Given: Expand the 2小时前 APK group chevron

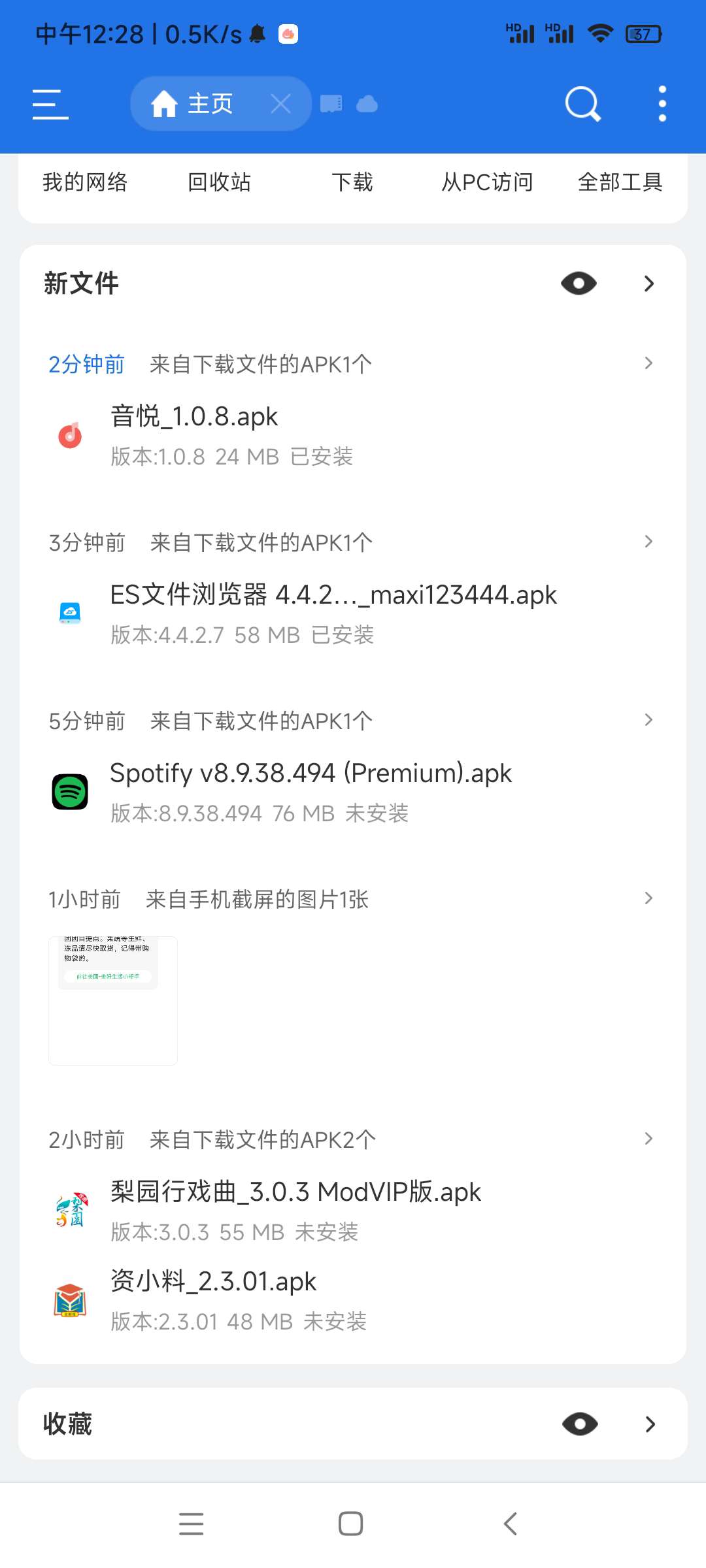Looking at the screenshot, I should (x=648, y=1139).
